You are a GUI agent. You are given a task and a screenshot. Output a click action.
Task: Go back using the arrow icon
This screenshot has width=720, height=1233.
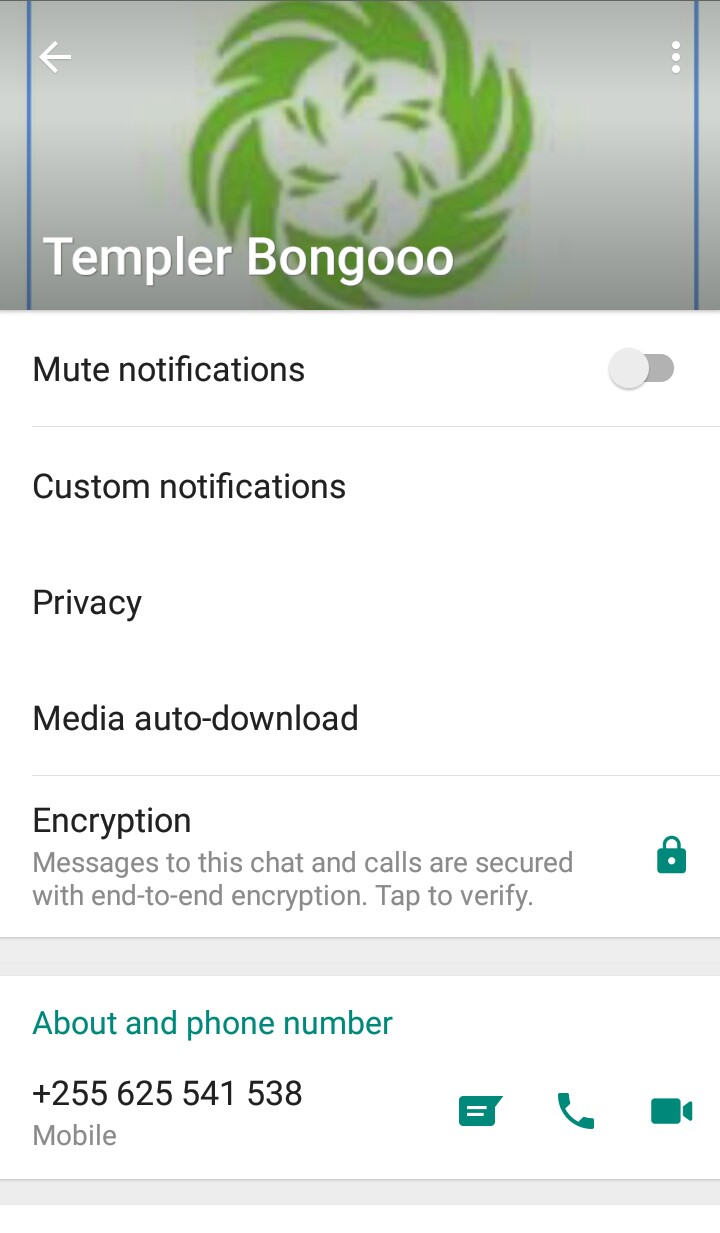click(x=55, y=58)
